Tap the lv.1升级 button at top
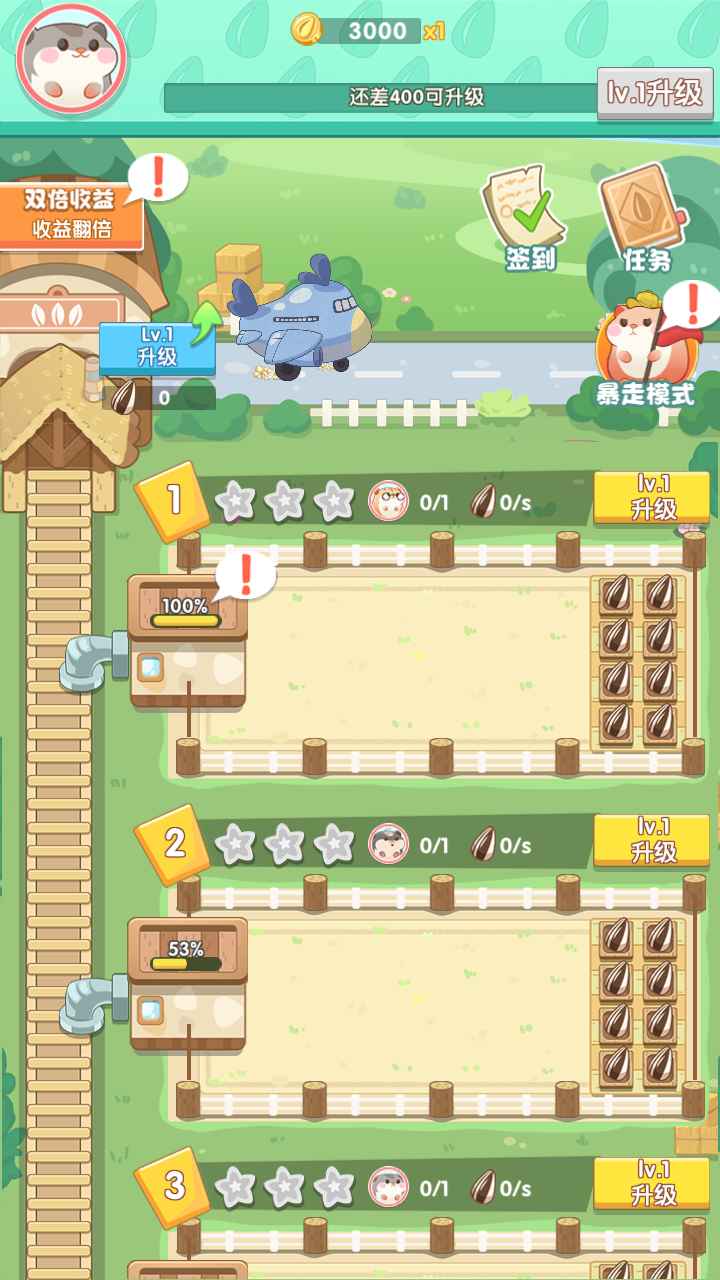 pos(655,94)
